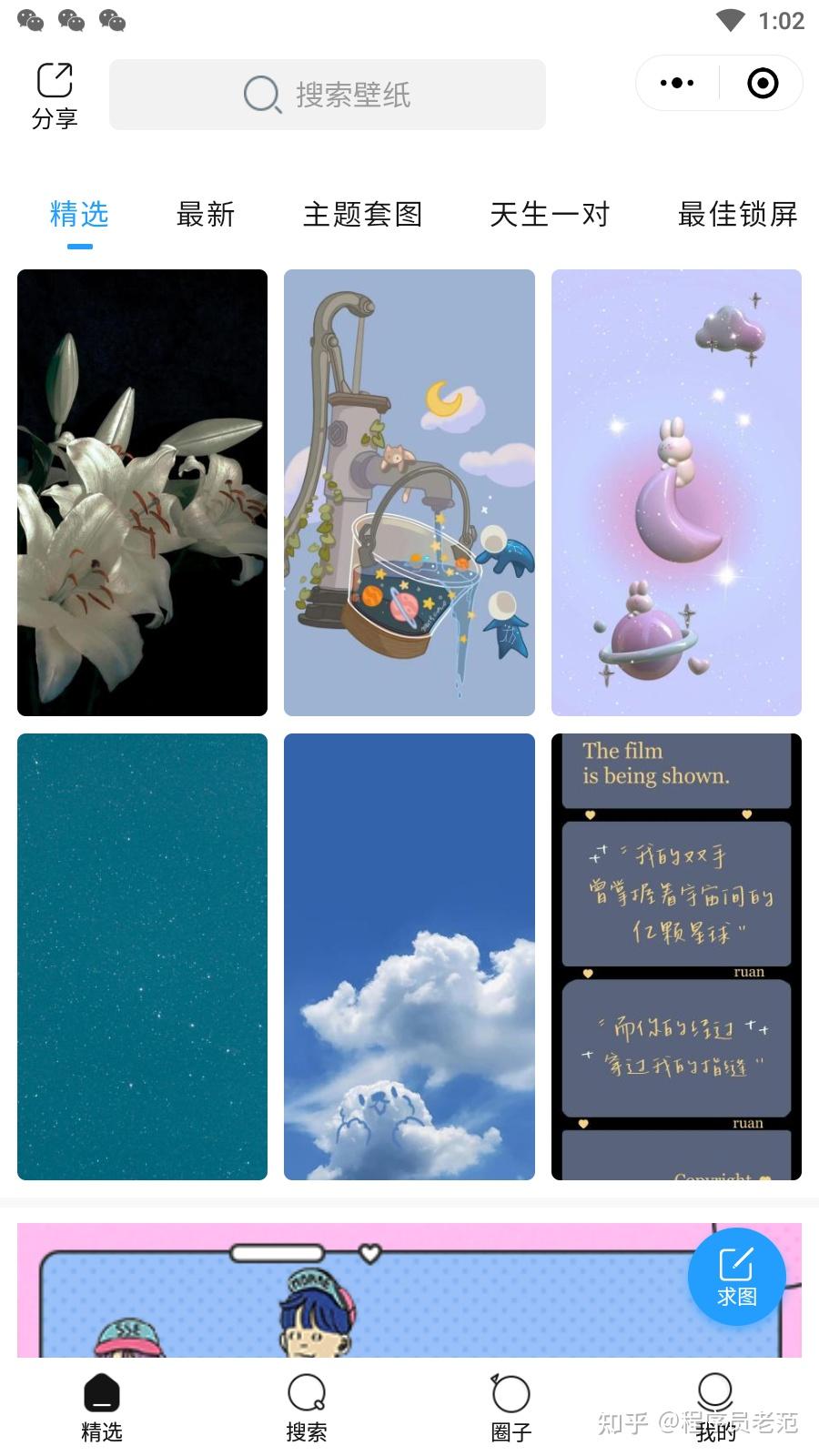Open the 最佳锁屏 tab
This screenshot has height=1456, width=819.
click(x=738, y=215)
